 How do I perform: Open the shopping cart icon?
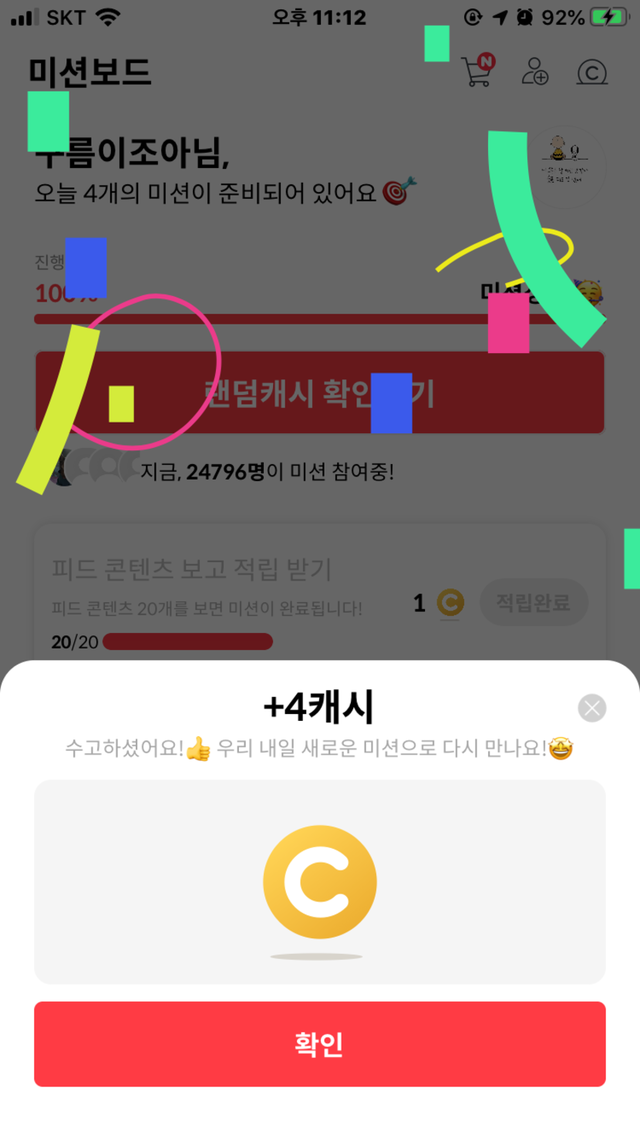(478, 71)
